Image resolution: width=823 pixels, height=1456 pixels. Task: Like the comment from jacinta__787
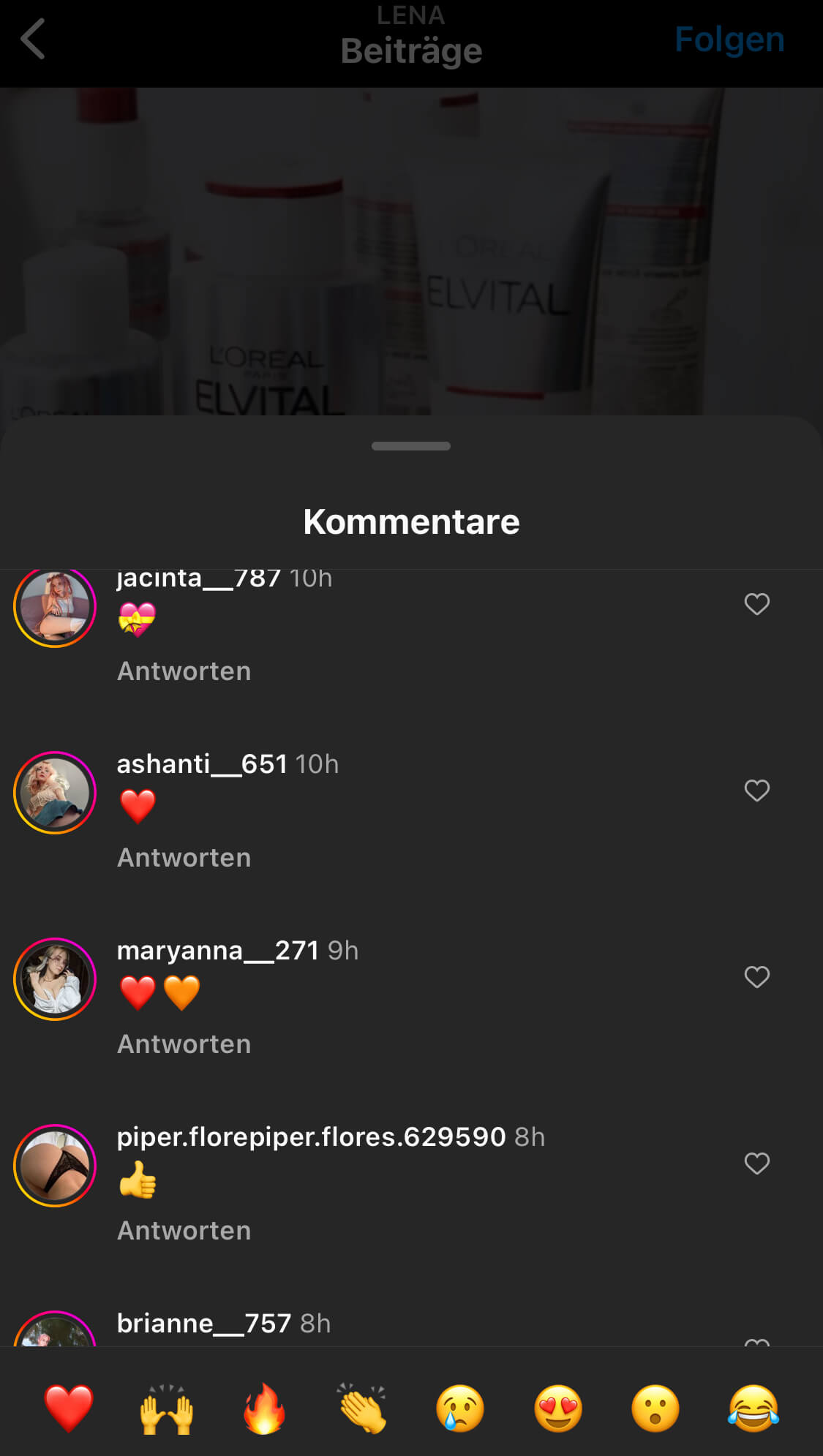tap(756, 604)
